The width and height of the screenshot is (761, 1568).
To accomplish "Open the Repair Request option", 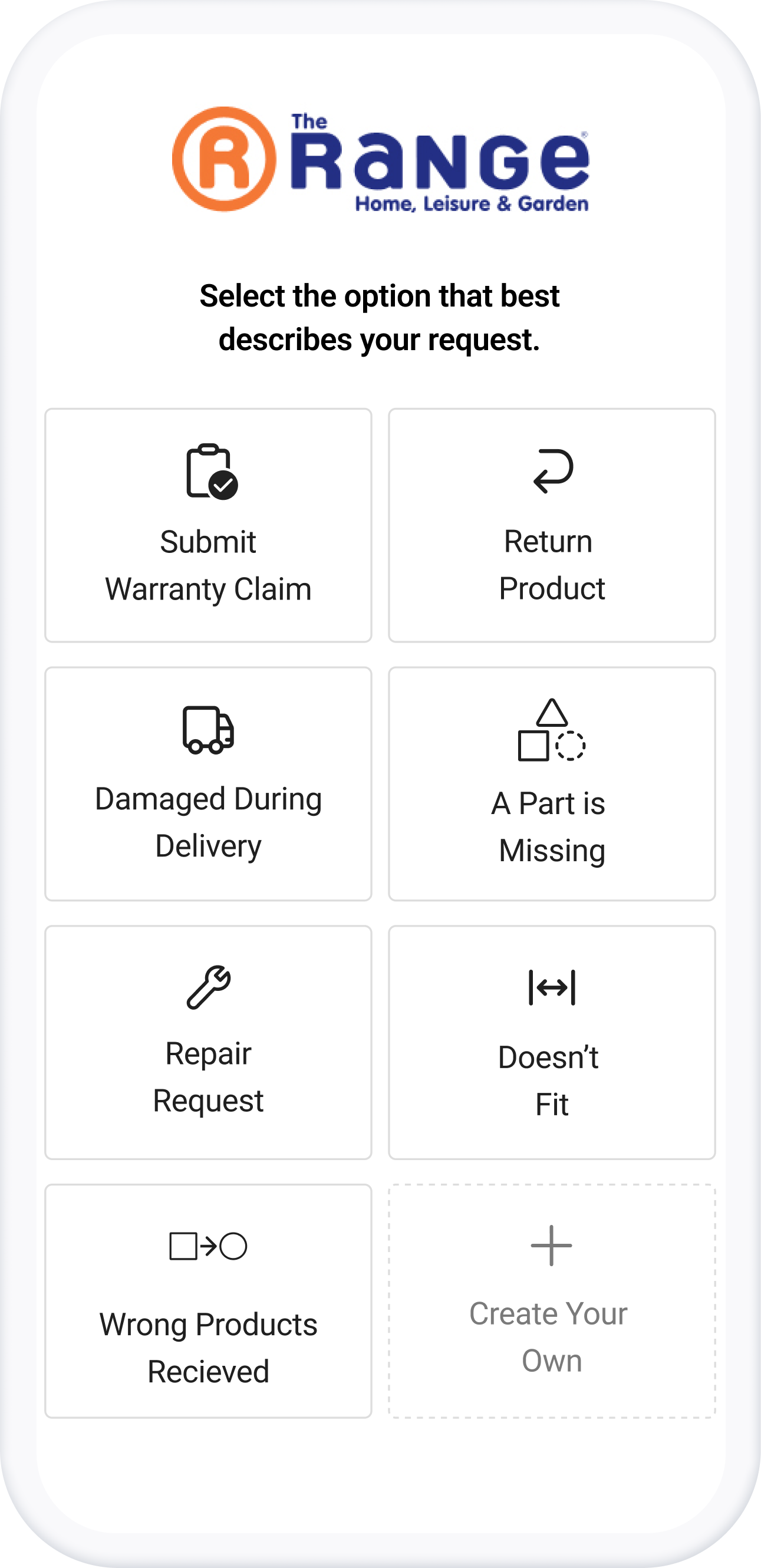I will (208, 1042).
